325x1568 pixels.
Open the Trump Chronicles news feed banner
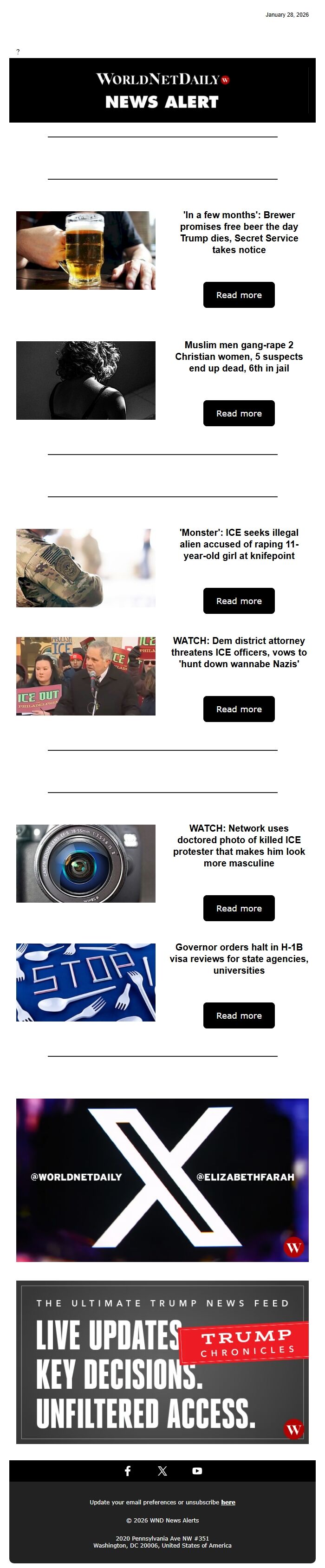coord(162,1362)
